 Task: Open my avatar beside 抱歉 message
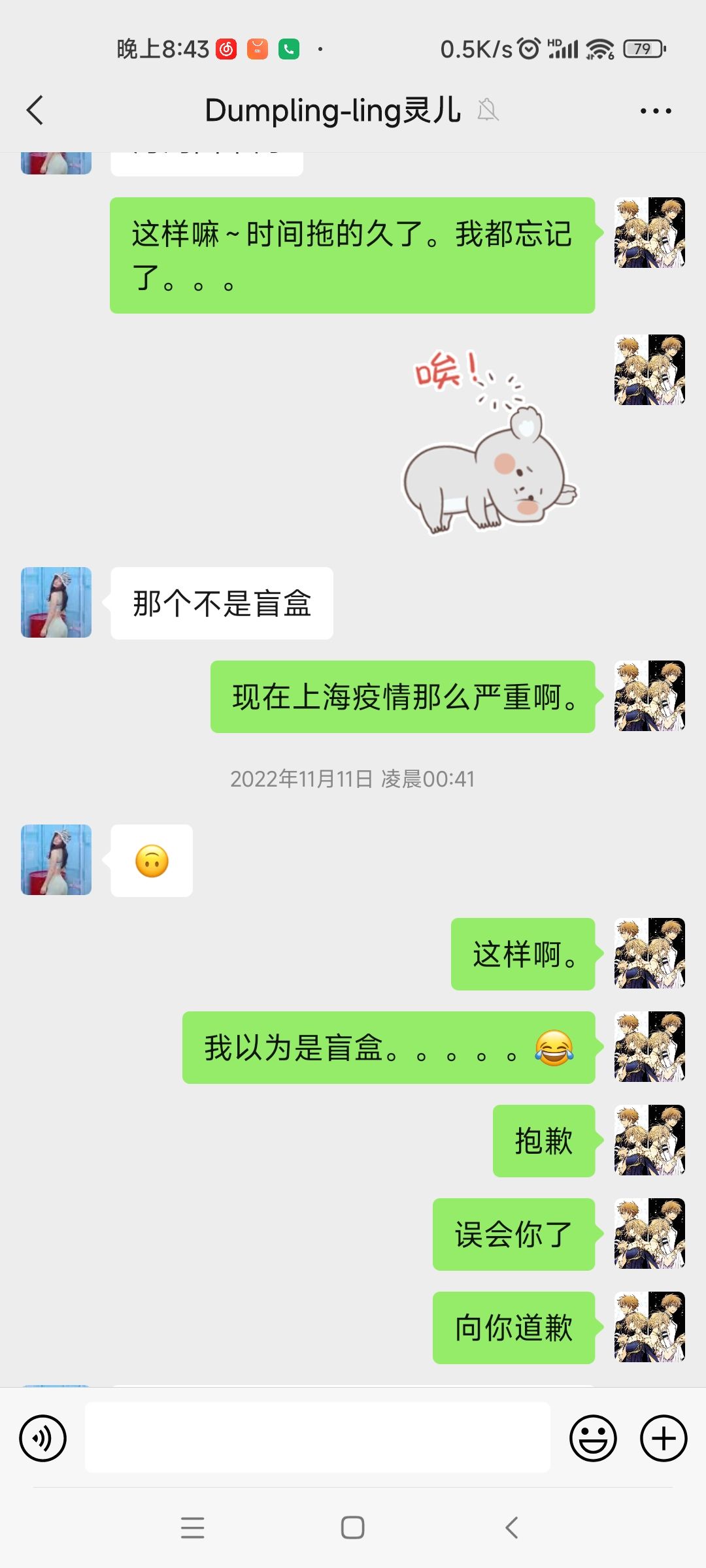pos(650,1140)
